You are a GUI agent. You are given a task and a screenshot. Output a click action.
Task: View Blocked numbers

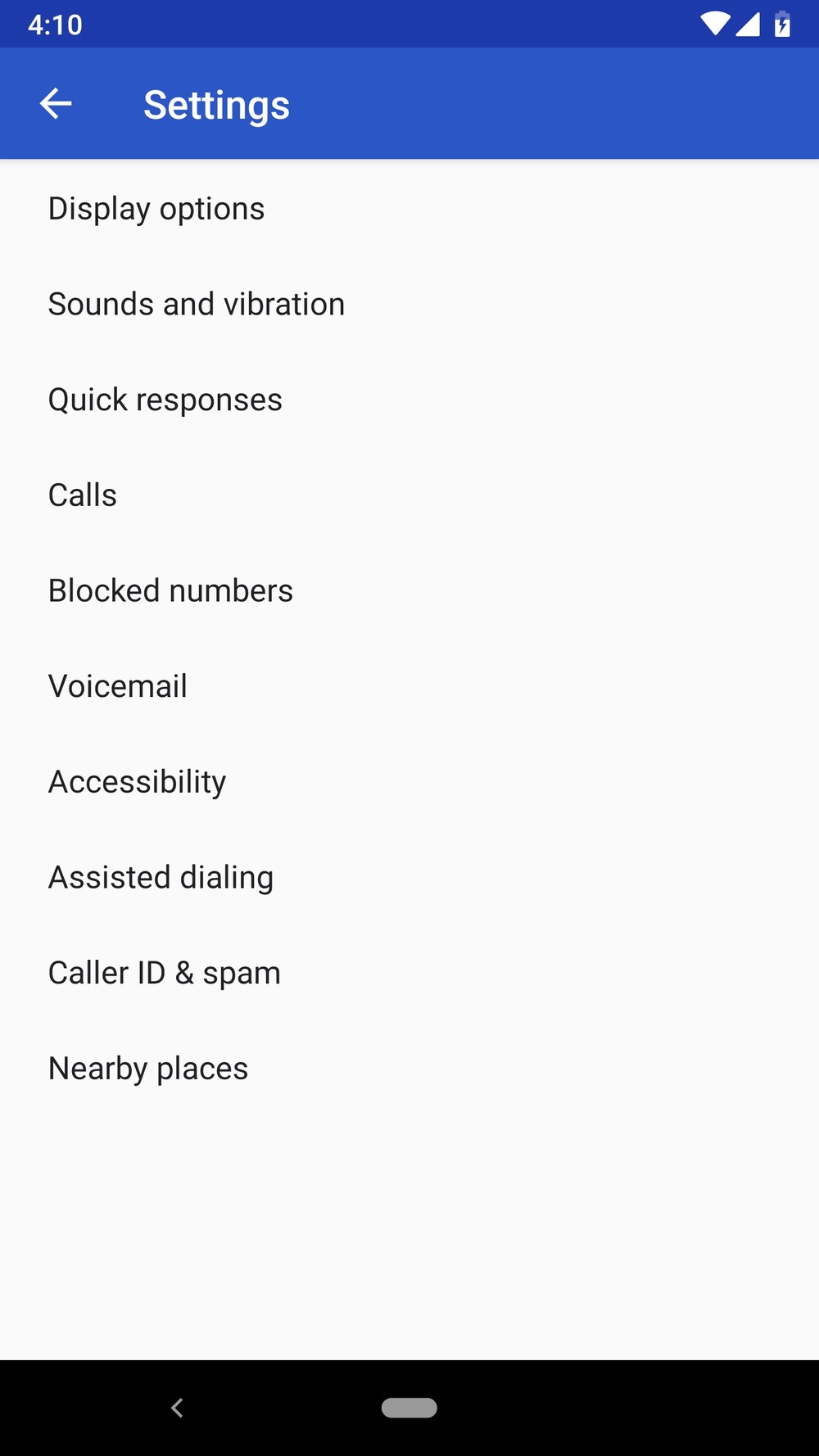(409, 591)
